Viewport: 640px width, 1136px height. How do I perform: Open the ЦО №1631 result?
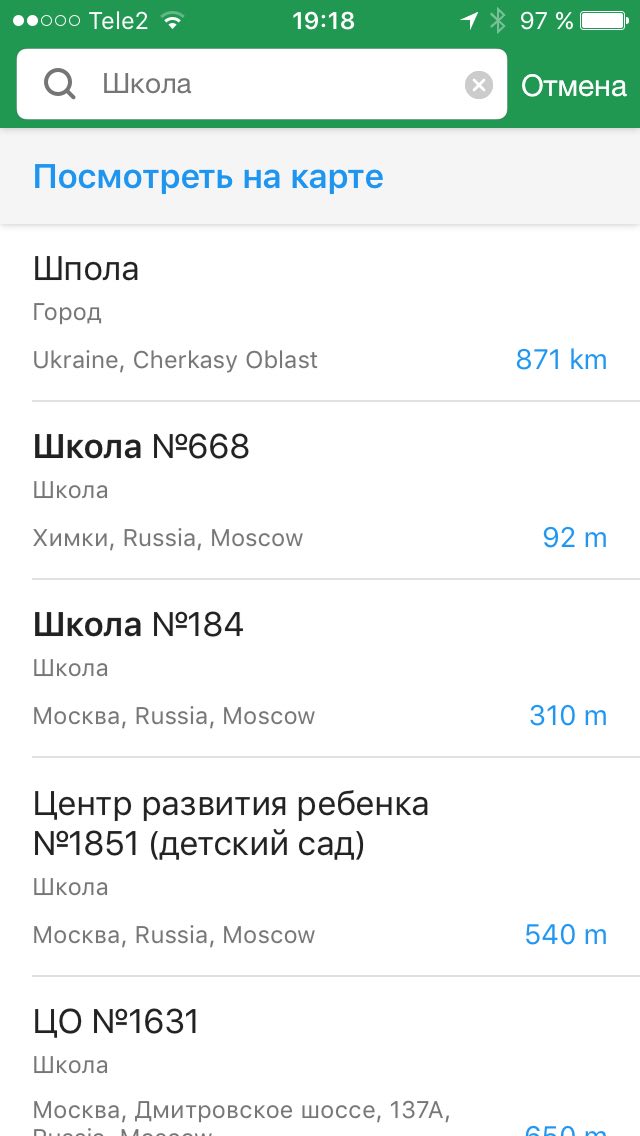tap(320, 1056)
